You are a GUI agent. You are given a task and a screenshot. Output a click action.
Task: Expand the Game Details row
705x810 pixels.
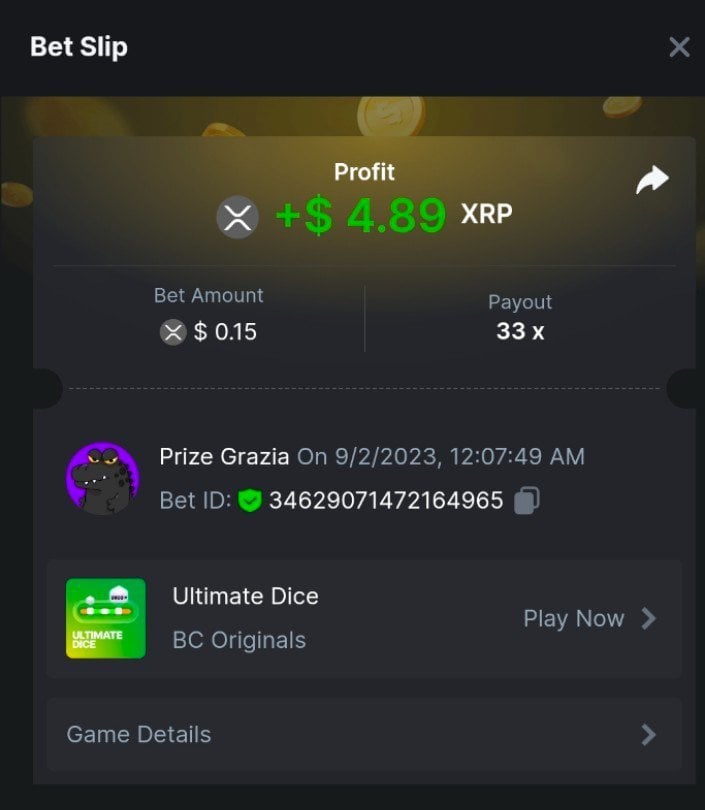pos(364,735)
